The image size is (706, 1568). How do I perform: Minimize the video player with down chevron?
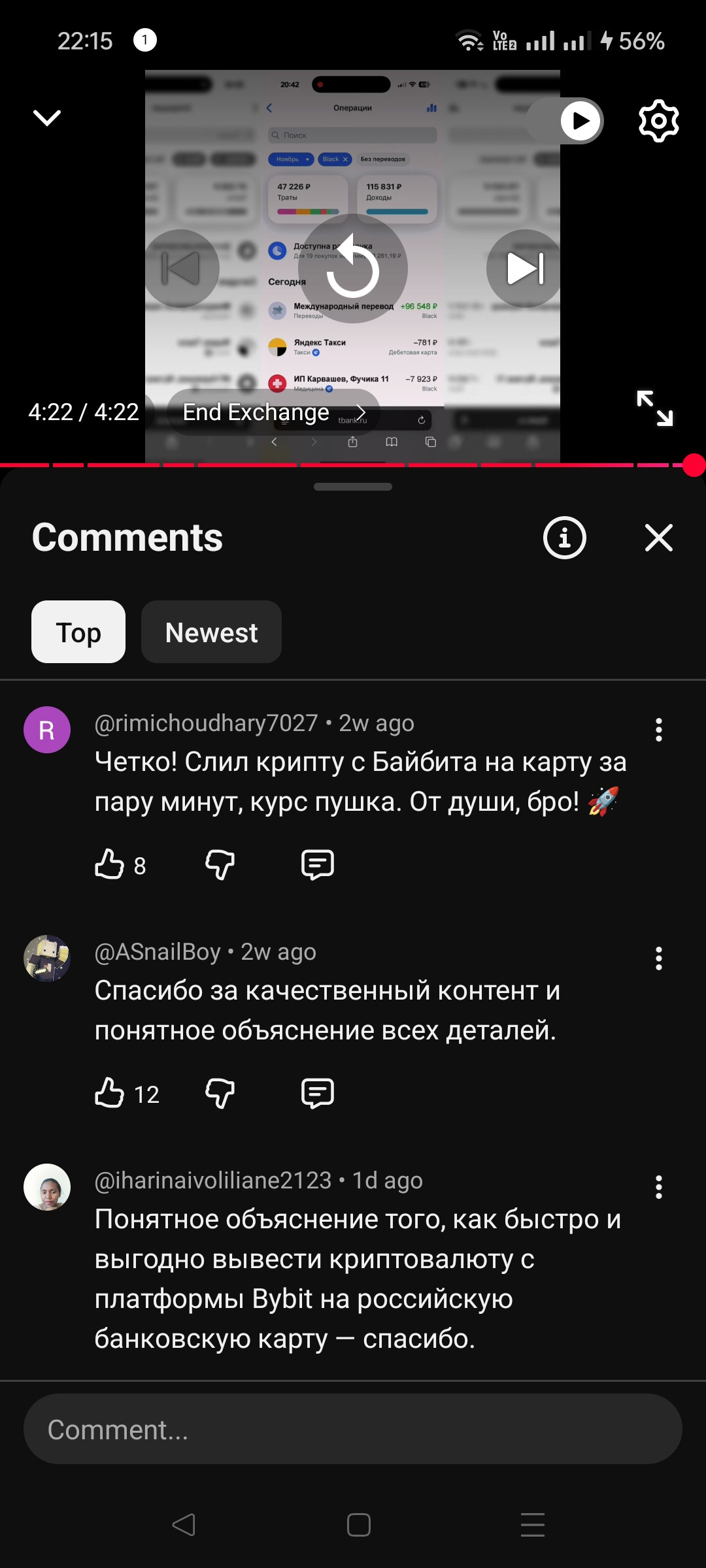[x=47, y=118]
